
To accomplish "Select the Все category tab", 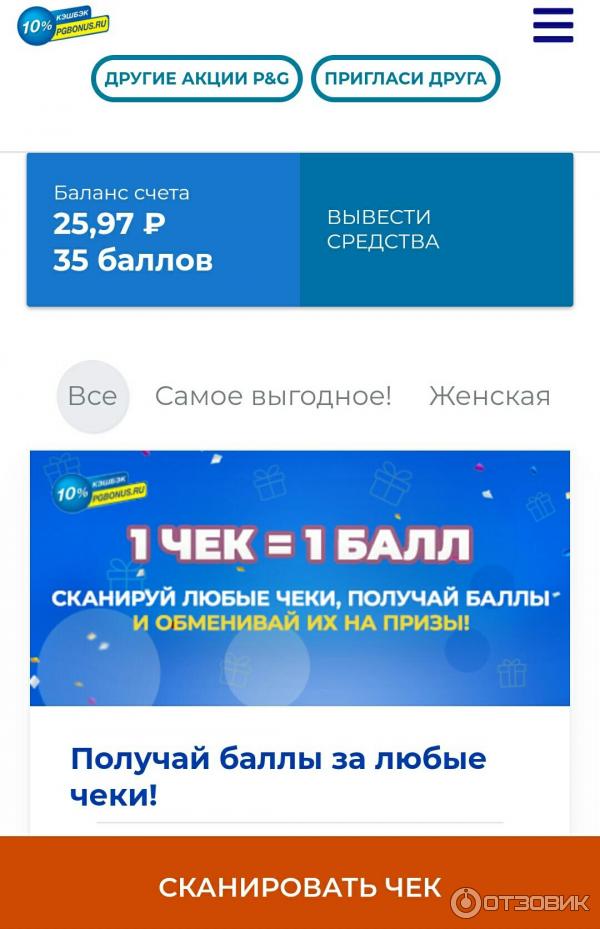I will 92,396.
